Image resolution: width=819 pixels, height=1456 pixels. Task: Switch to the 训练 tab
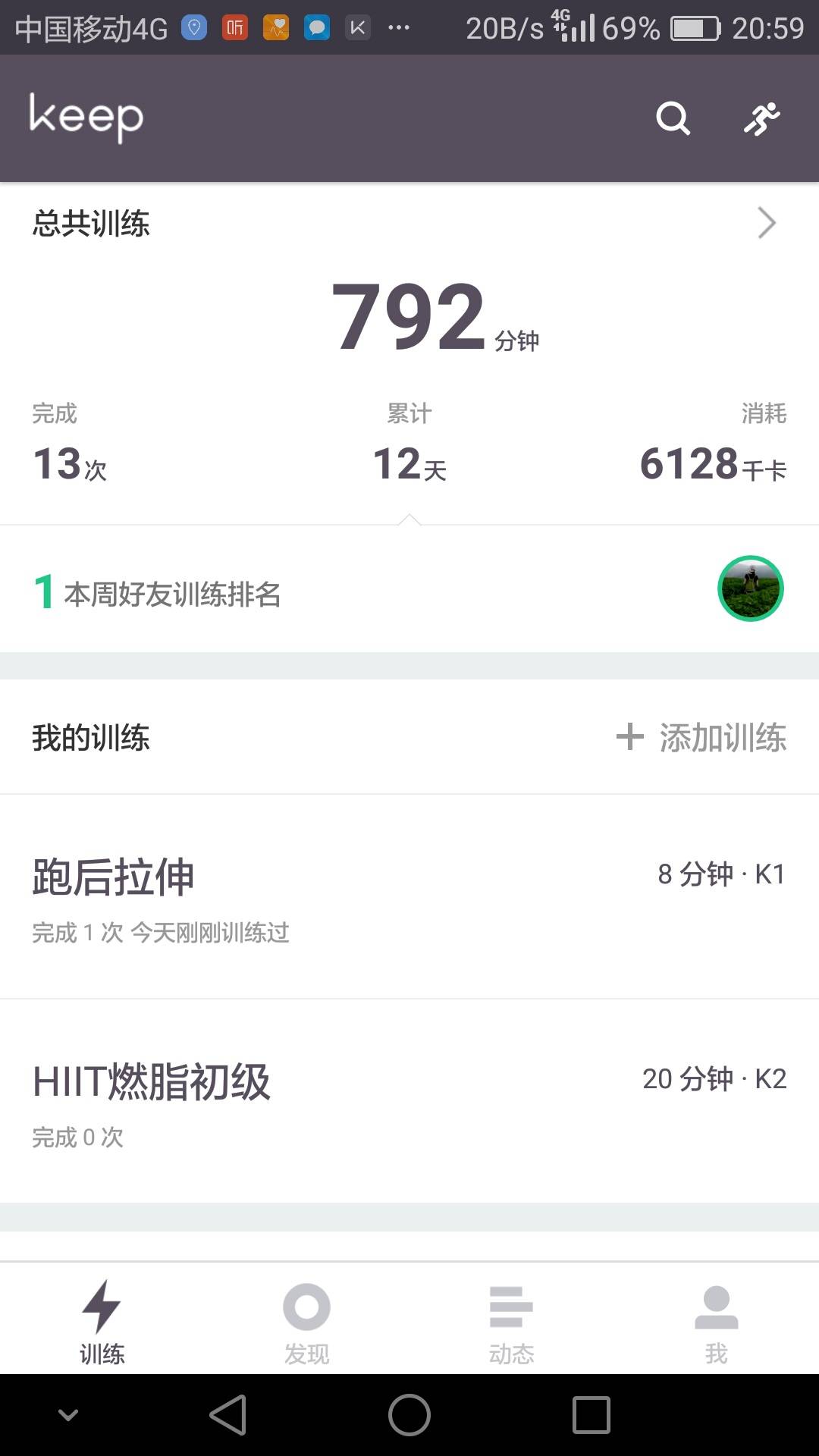102,1319
